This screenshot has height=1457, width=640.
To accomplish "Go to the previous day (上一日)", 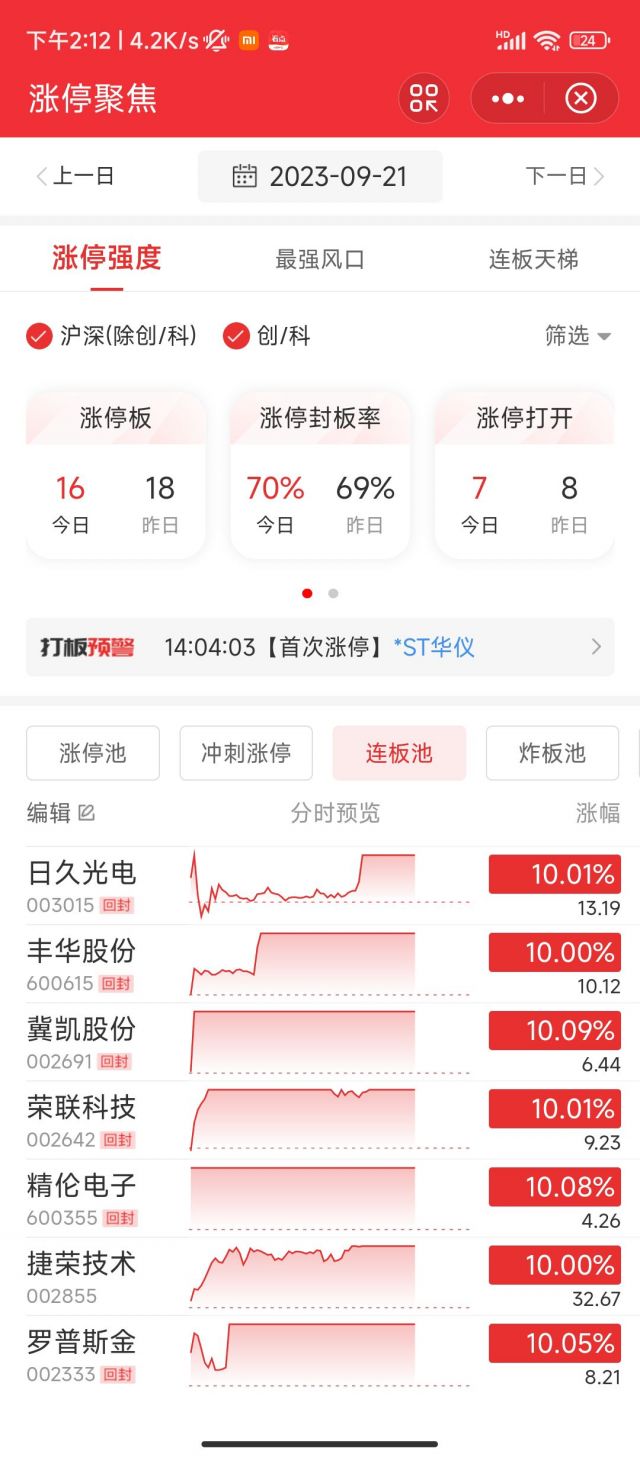I will click(x=75, y=176).
